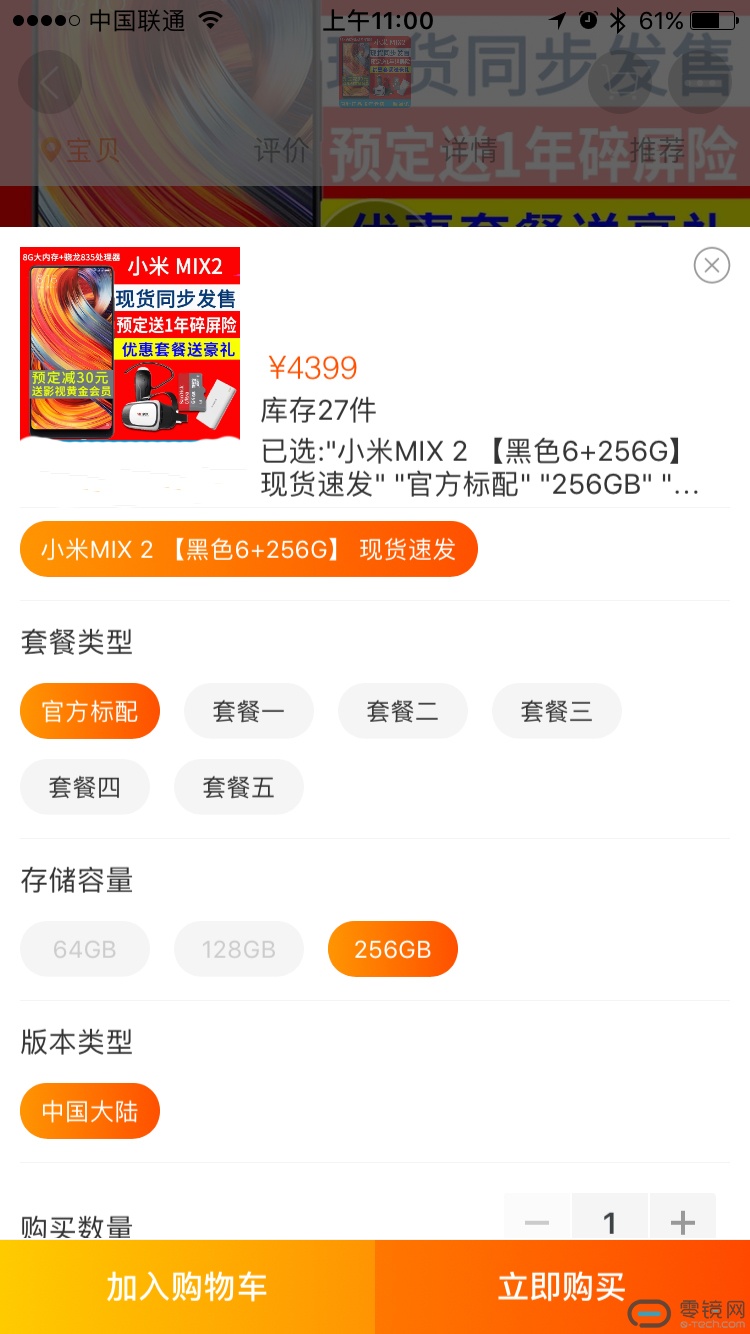Choose the 中国大陆 version
This screenshot has height=1334, width=750.
click(90, 1111)
